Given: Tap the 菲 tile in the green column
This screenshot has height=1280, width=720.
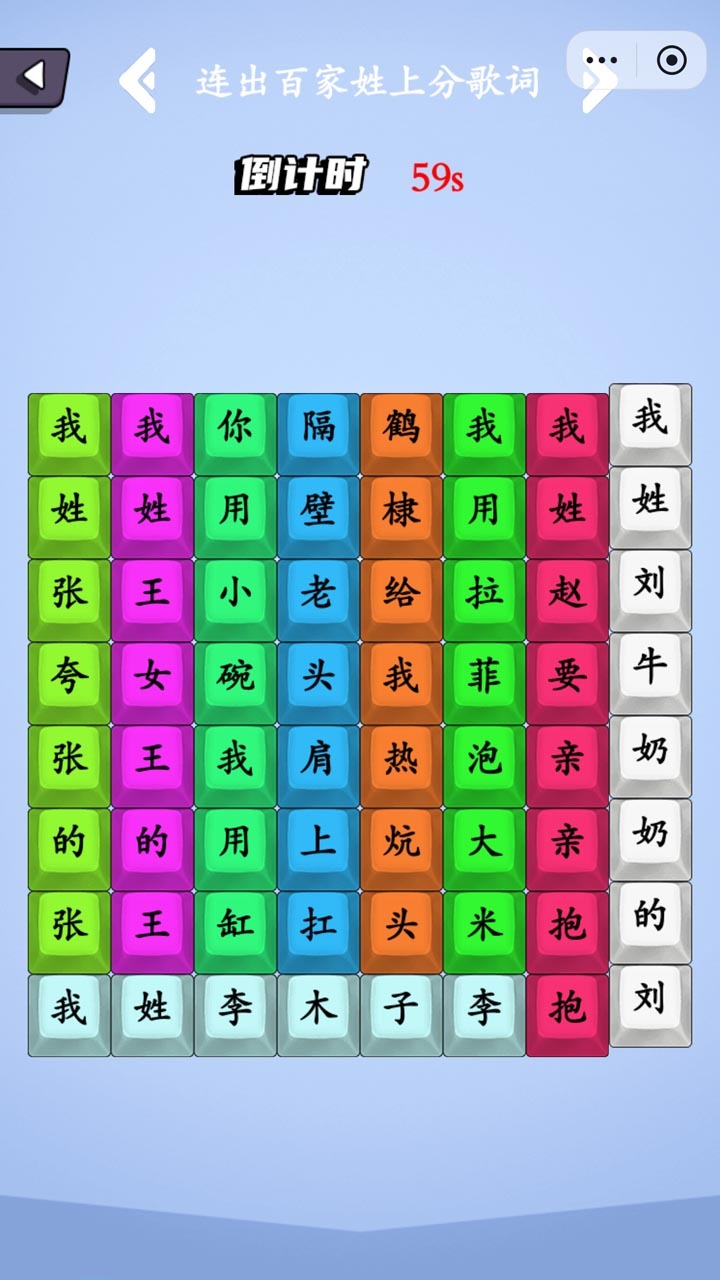Looking at the screenshot, I should (x=483, y=675).
